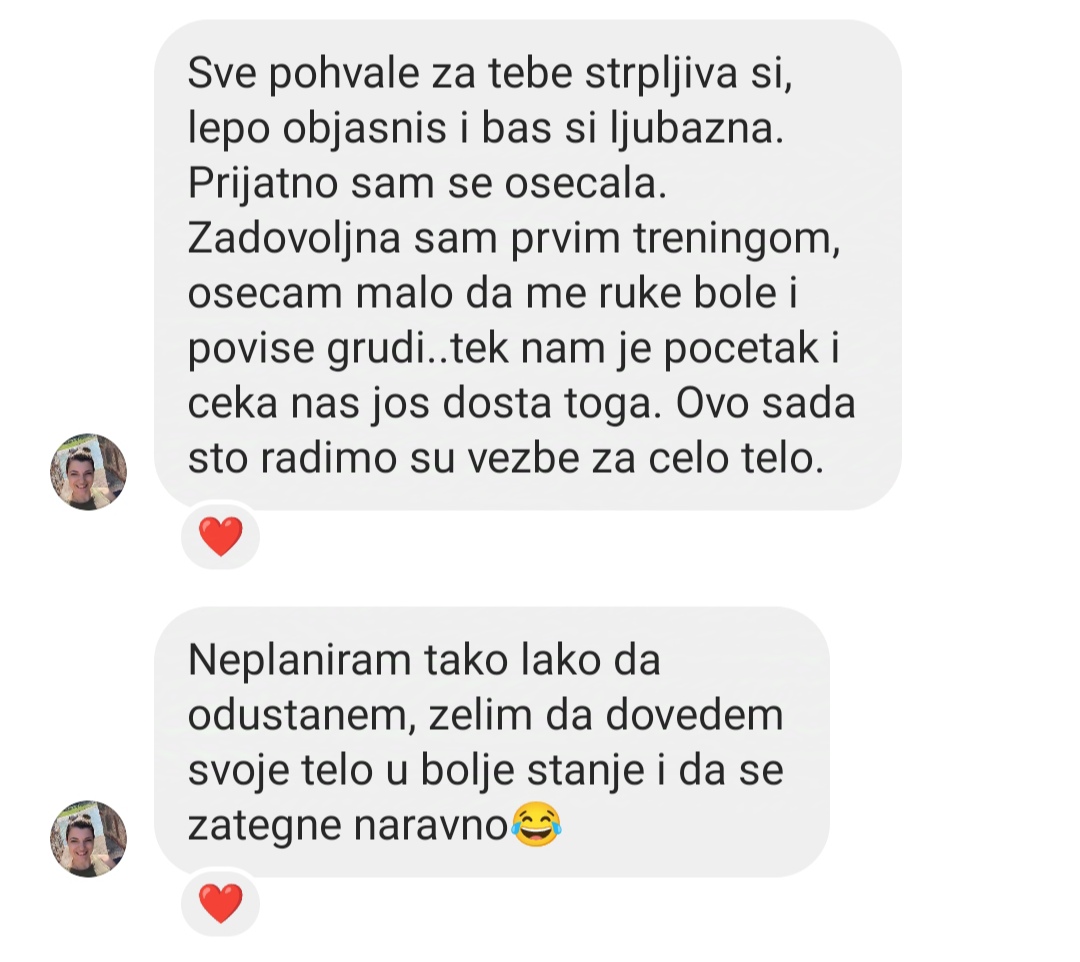Open sender's avatar beside 'Neplaniram tako lako' message

tap(88, 838)
